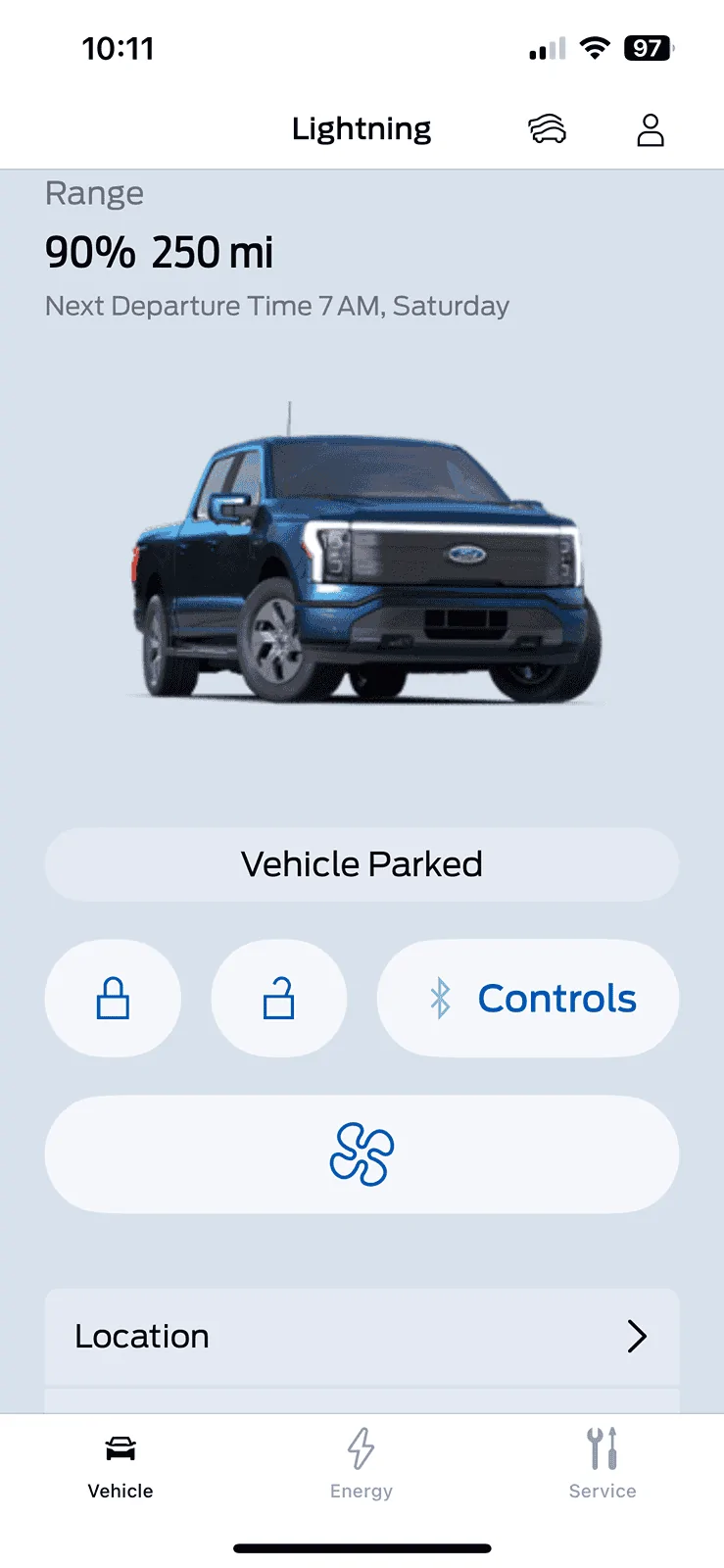The height and width of the screenshot is (1568, 724).
Task: Select the Vehicle tab
Action: tap(121, 1463)
